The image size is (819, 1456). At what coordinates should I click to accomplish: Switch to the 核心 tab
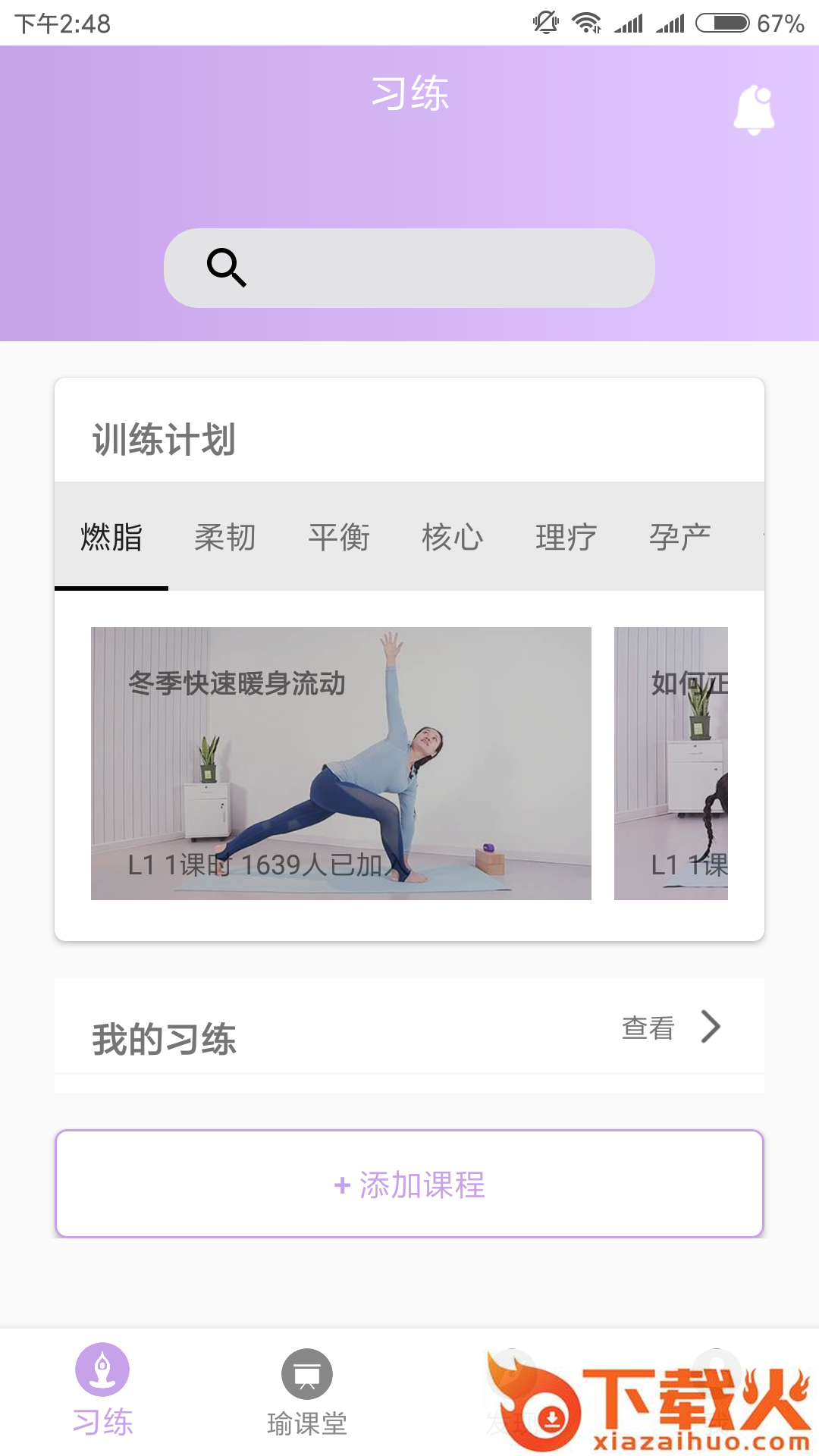(453, 537)
